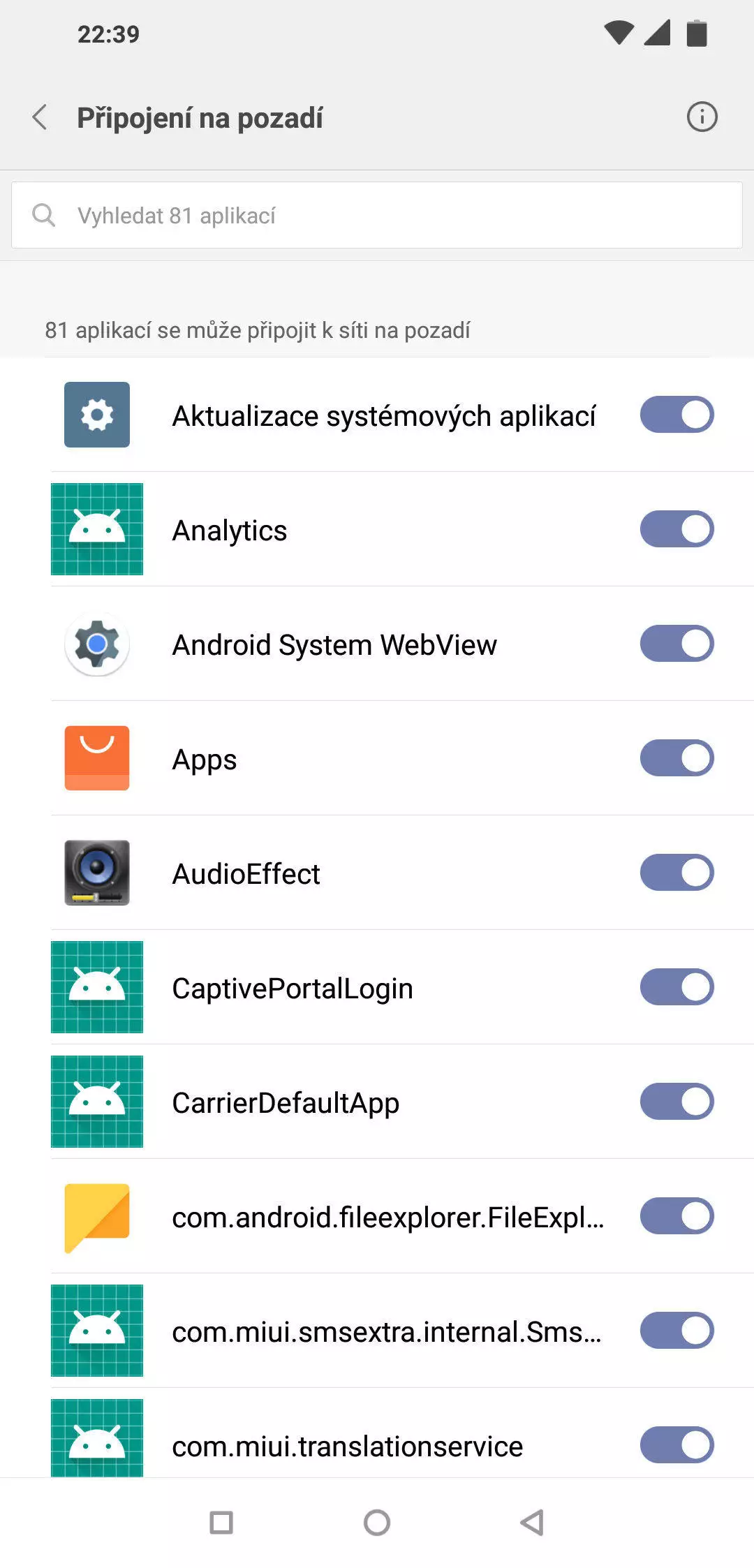Turn off the Apps toggle
754x1568 pixels.
(x=677, y=758)
